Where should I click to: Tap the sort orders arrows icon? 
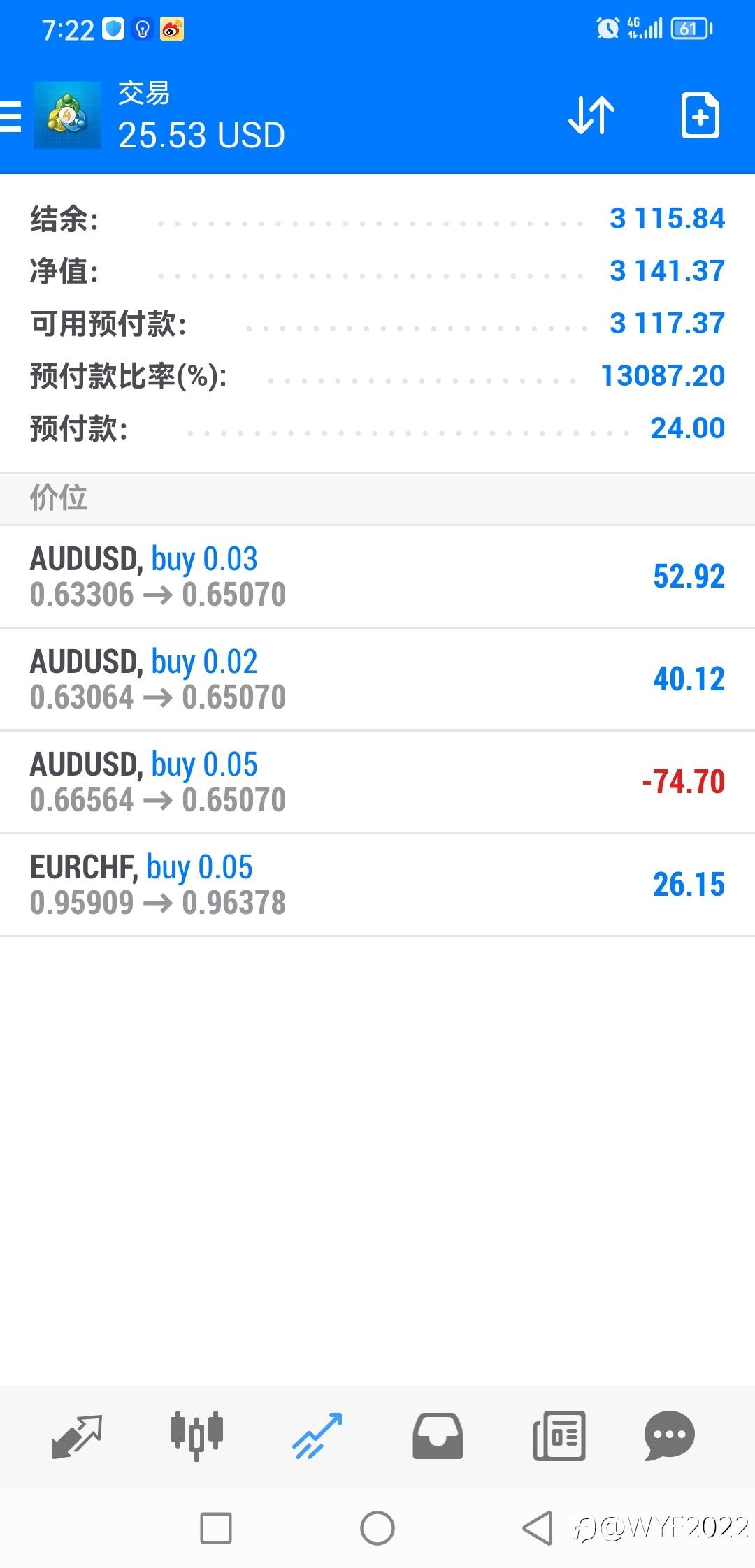(590, 116)
